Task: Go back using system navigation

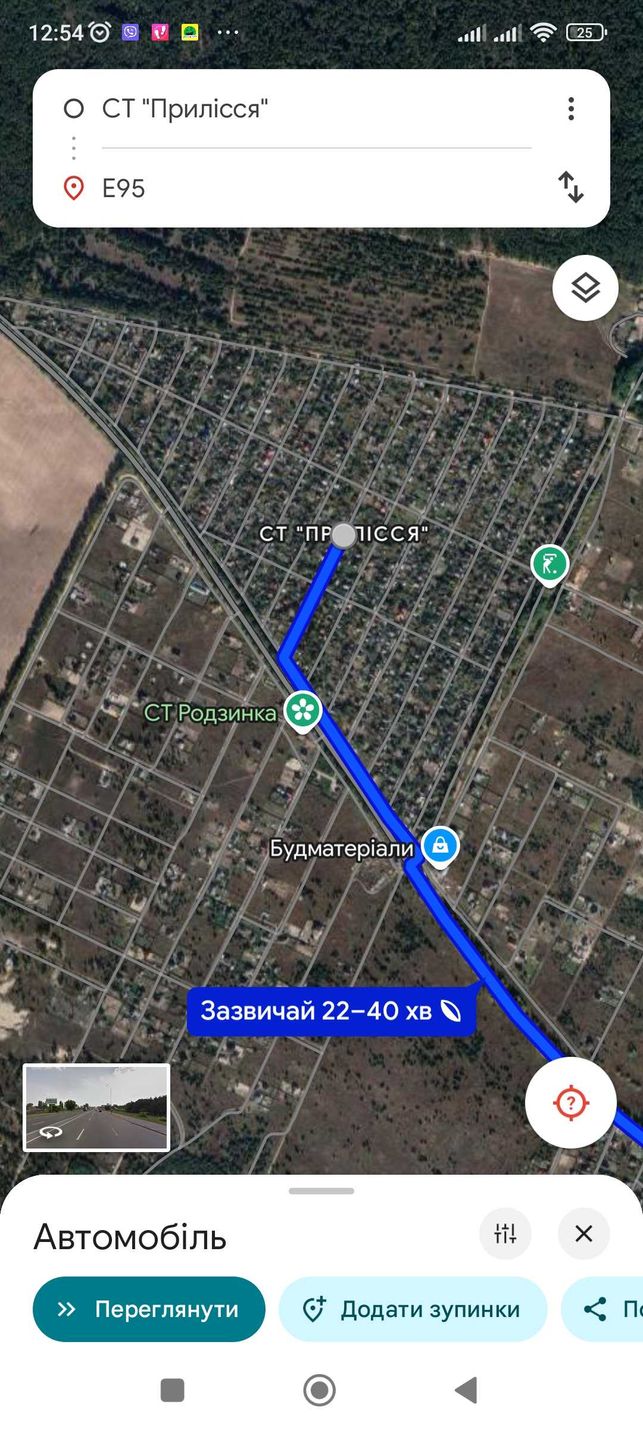Action: tap(465, 1390)
